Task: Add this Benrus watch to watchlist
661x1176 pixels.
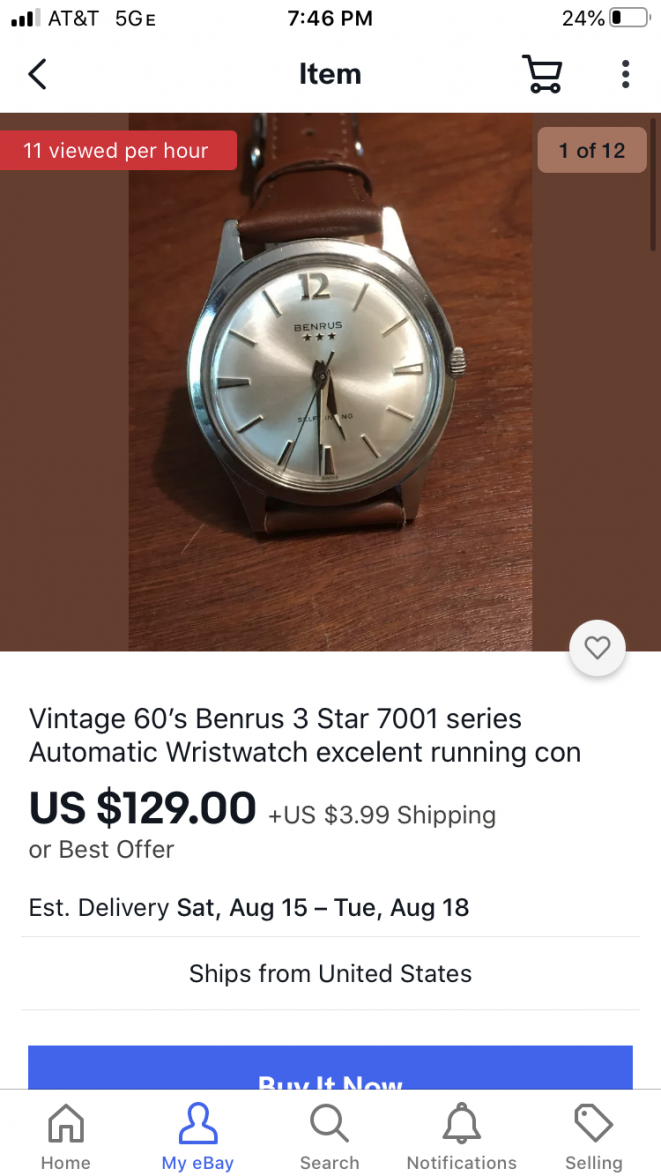Action: 597,649
